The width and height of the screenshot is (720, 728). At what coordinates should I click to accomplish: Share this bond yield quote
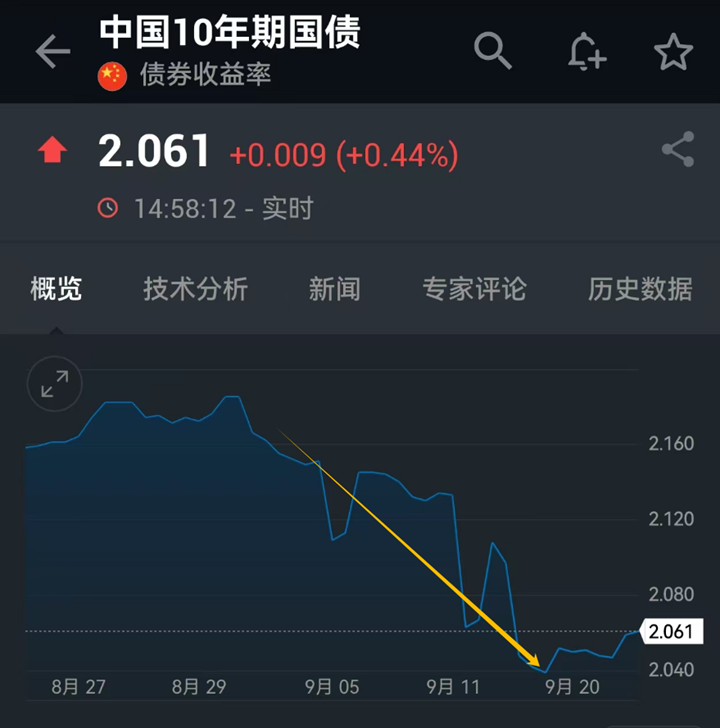[677, 151]
